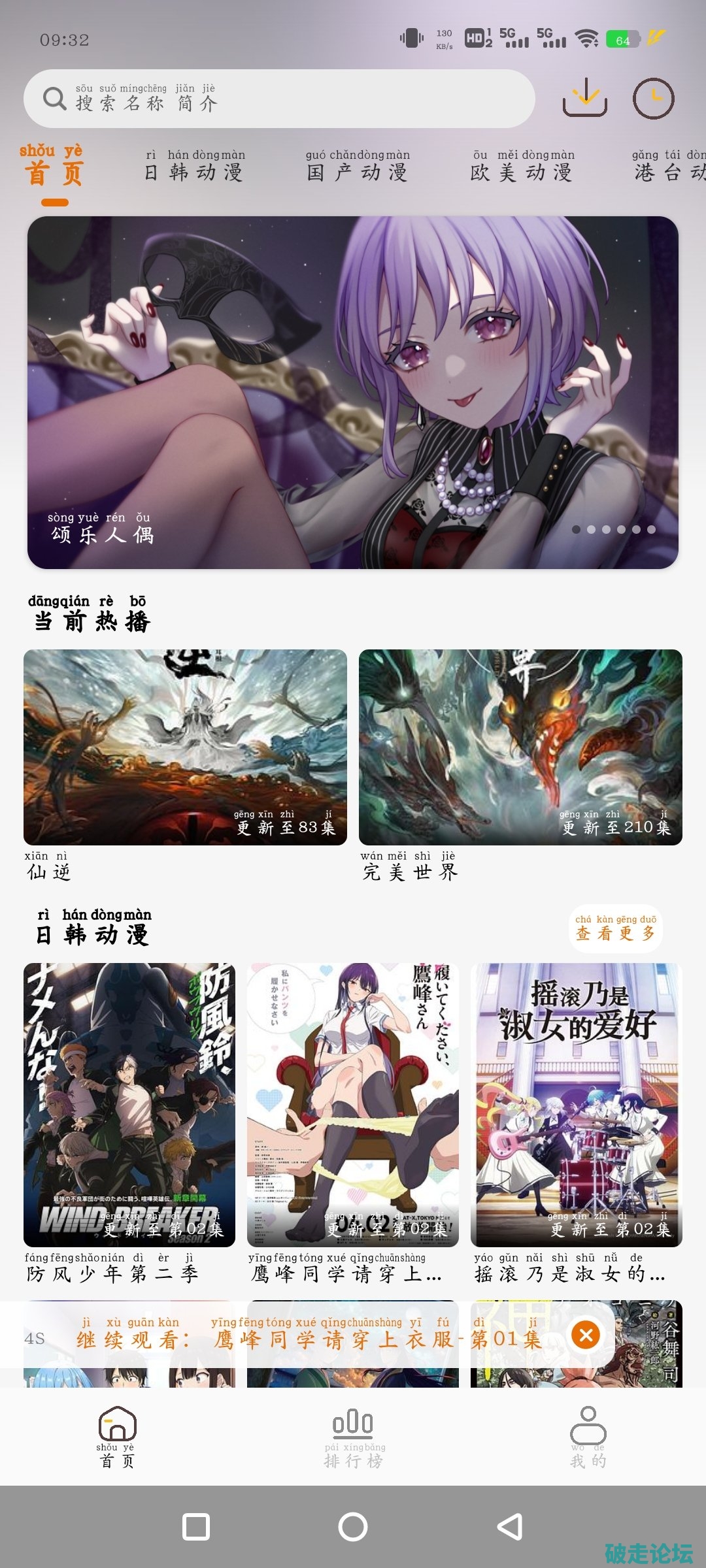Switch to the 欧美动漫 top tab
This screenshot has width=706, height=1568.
click(x=522, y=167)
